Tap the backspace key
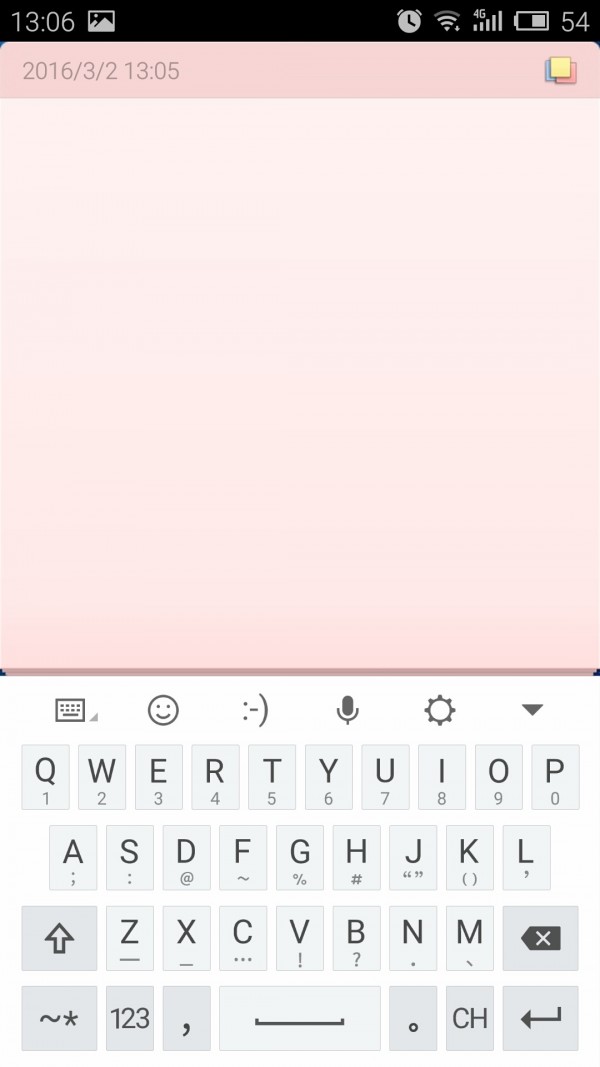This screenshot has width=600, height=1067. 540,938
